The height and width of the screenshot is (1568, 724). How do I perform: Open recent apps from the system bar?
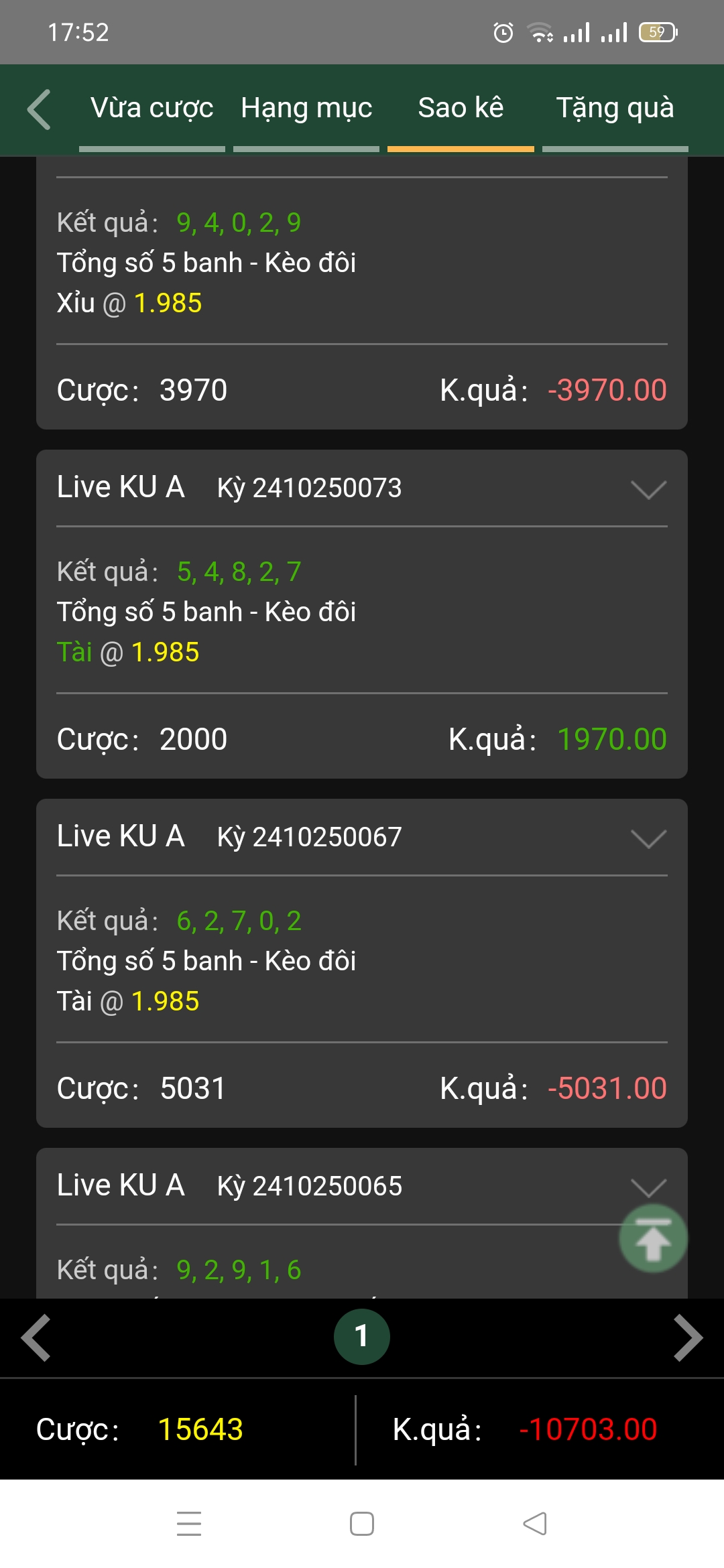click(189, 1524)
